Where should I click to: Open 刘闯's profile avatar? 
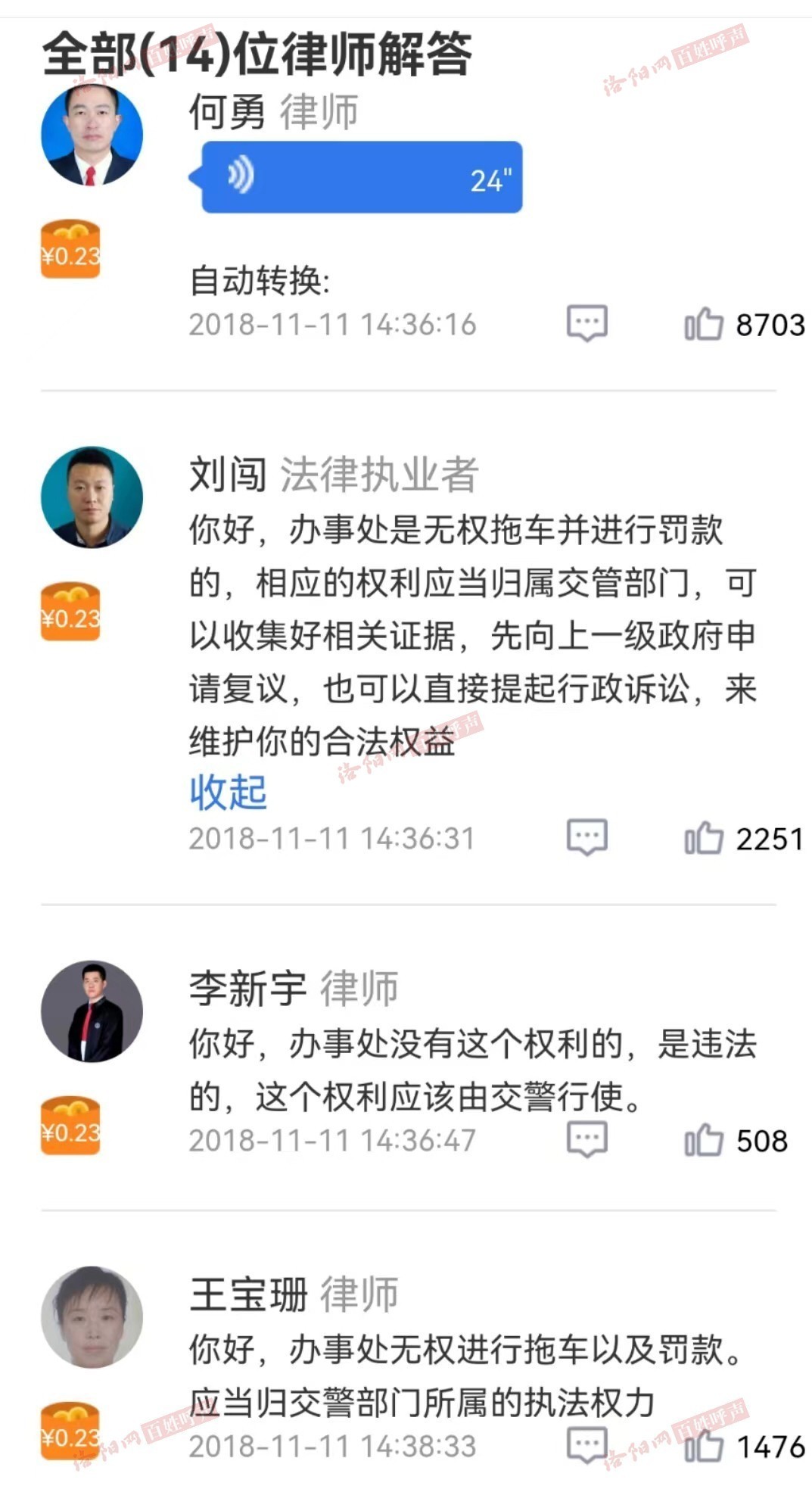pyautogui.click(x=92, y=497)
